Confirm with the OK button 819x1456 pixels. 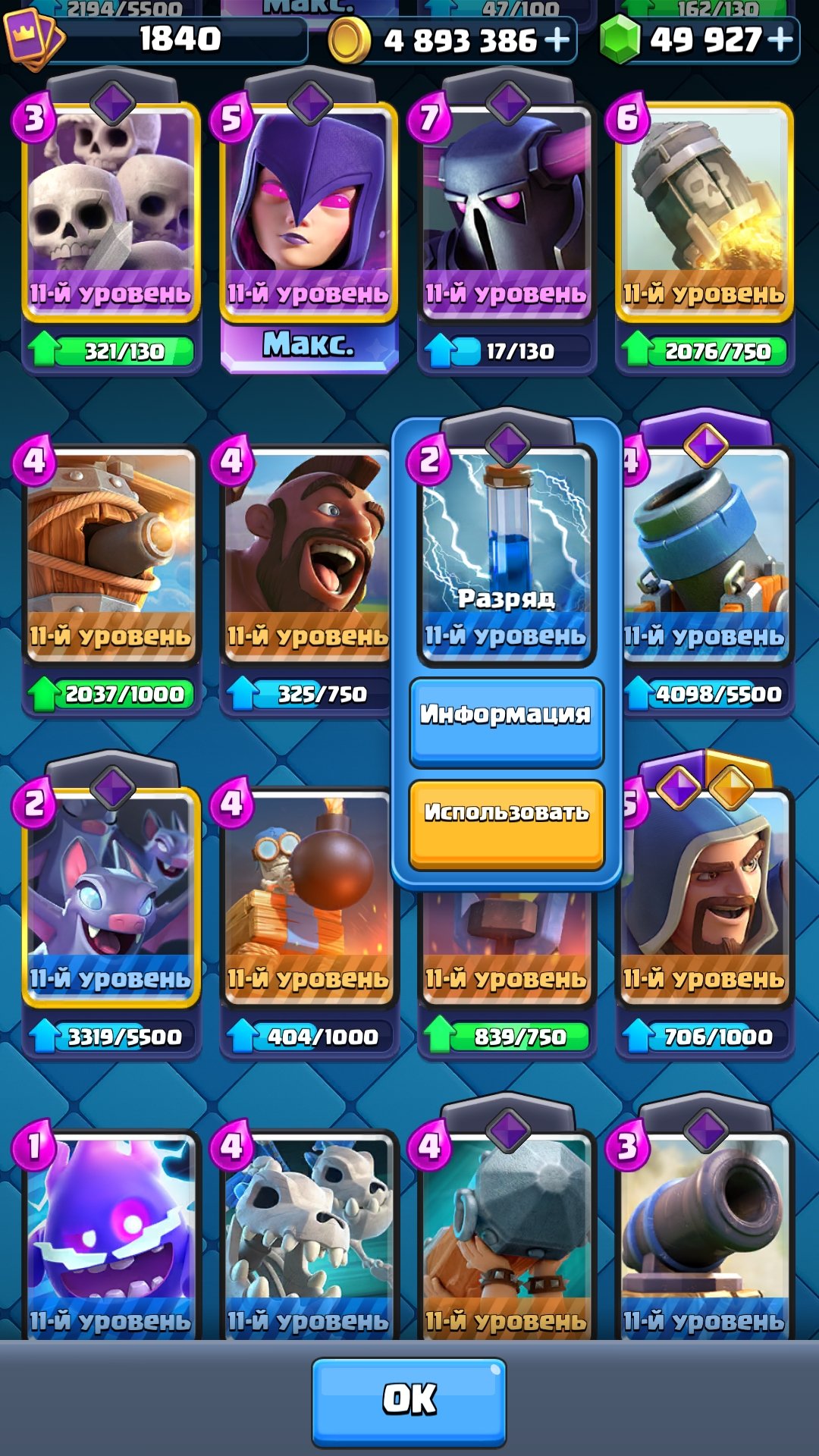point(409,1402)
